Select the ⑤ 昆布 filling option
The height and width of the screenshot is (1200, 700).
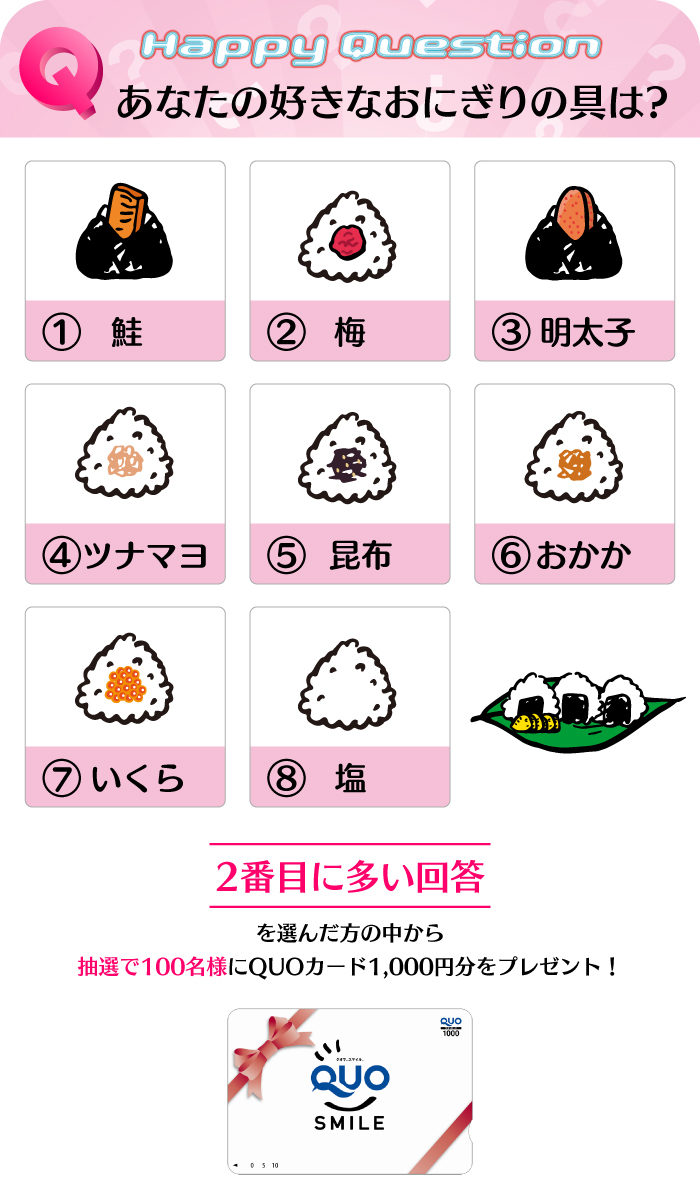pos(350,484)
